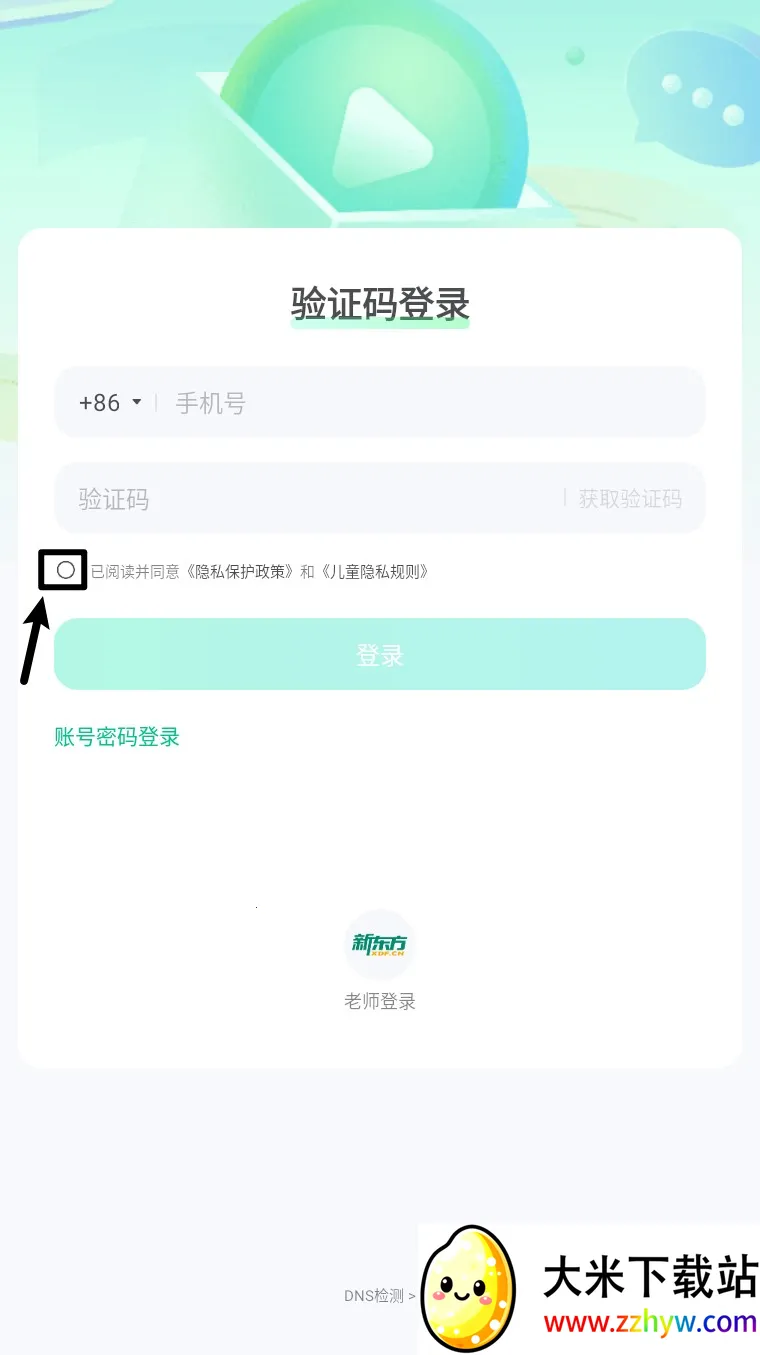The image size is (760, 1355).
Task: Open 老师登录 teacher login
Action: (x=380, y=960)
